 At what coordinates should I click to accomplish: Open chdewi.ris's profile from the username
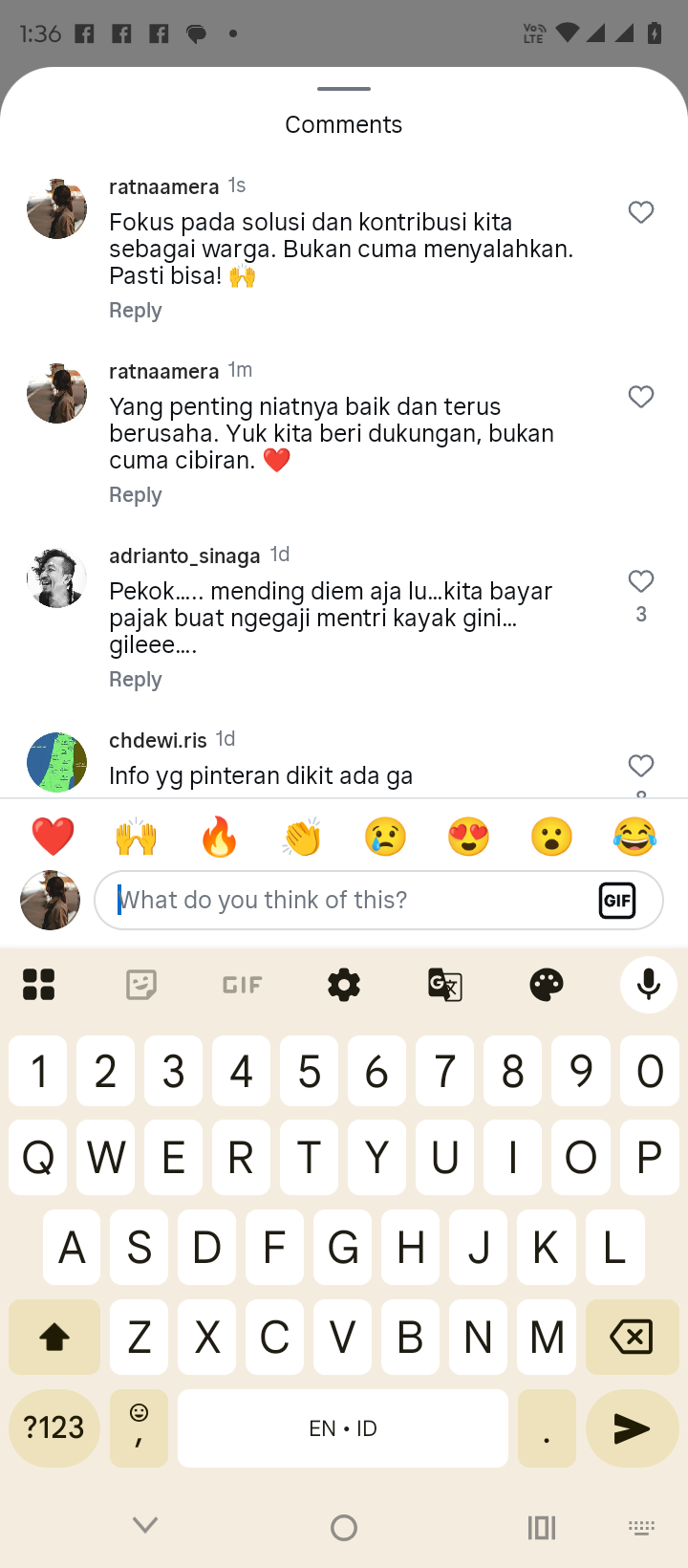pyautogui.click(x=158, y=740)
